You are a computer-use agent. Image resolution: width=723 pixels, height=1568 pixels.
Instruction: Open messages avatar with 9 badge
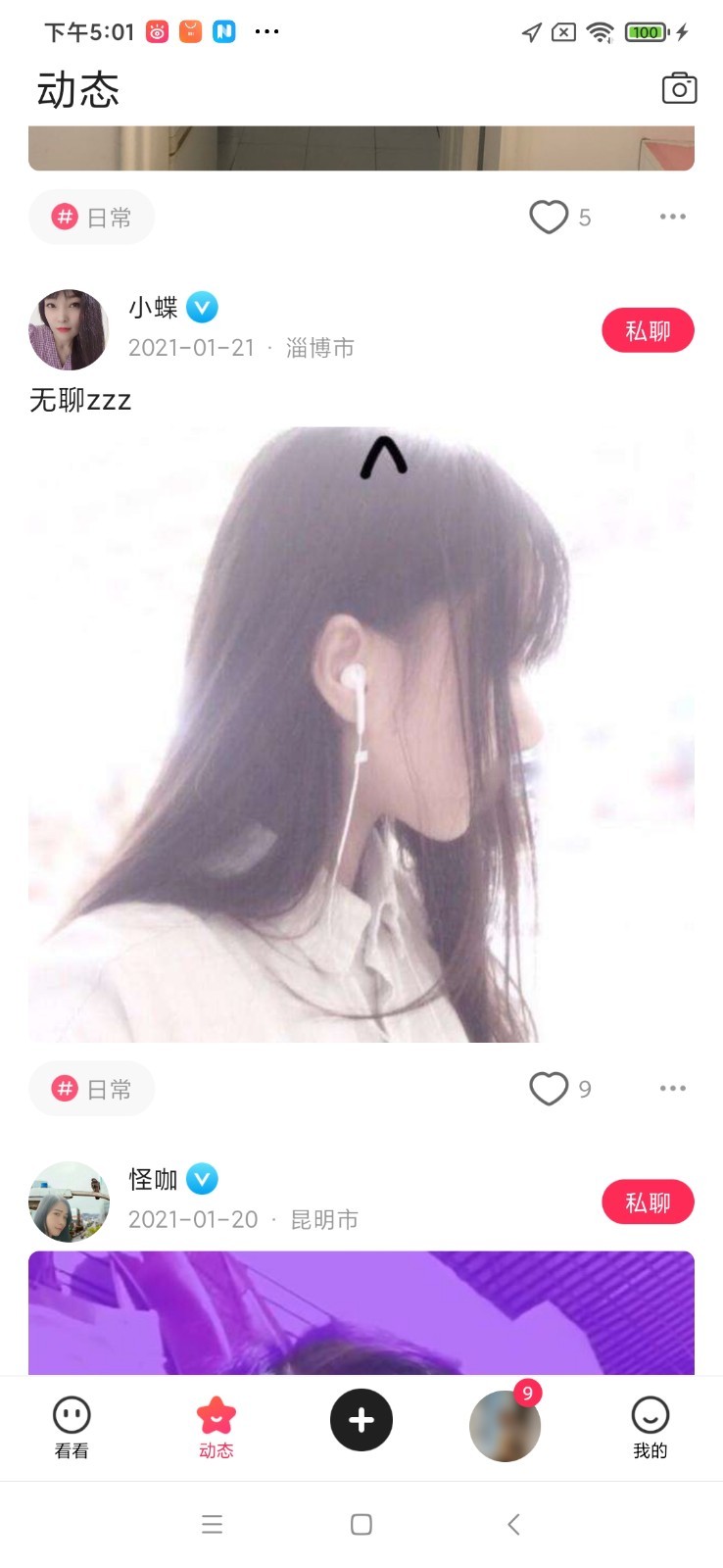(505, 1427)
